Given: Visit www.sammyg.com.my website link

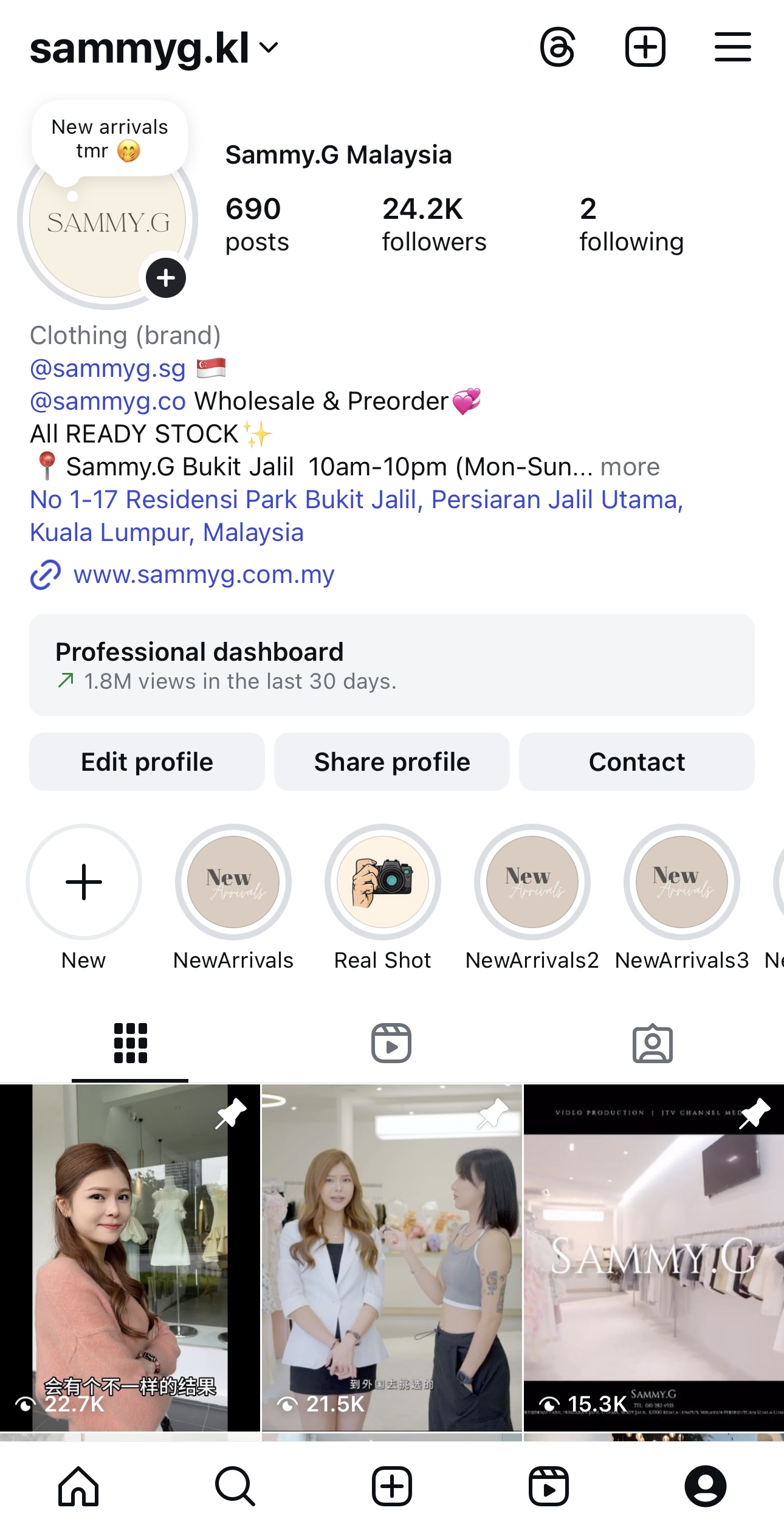Looking at the screenshot, I should pos(204,574).
